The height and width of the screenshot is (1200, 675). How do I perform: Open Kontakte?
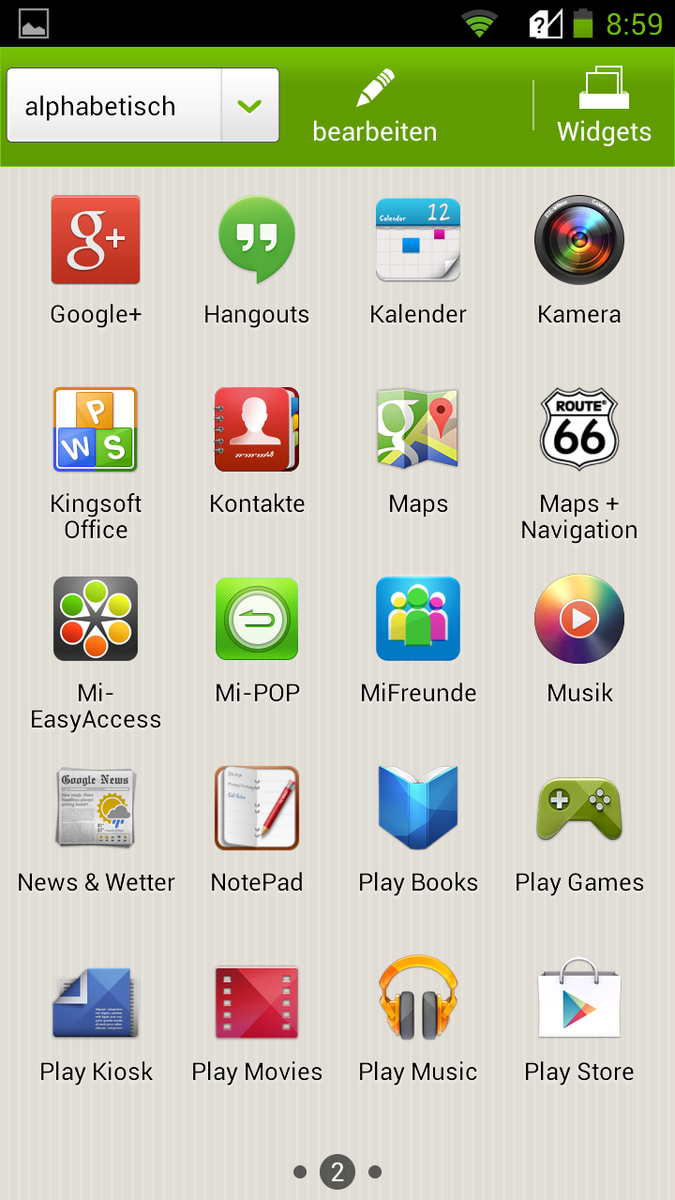coord(257,430)
